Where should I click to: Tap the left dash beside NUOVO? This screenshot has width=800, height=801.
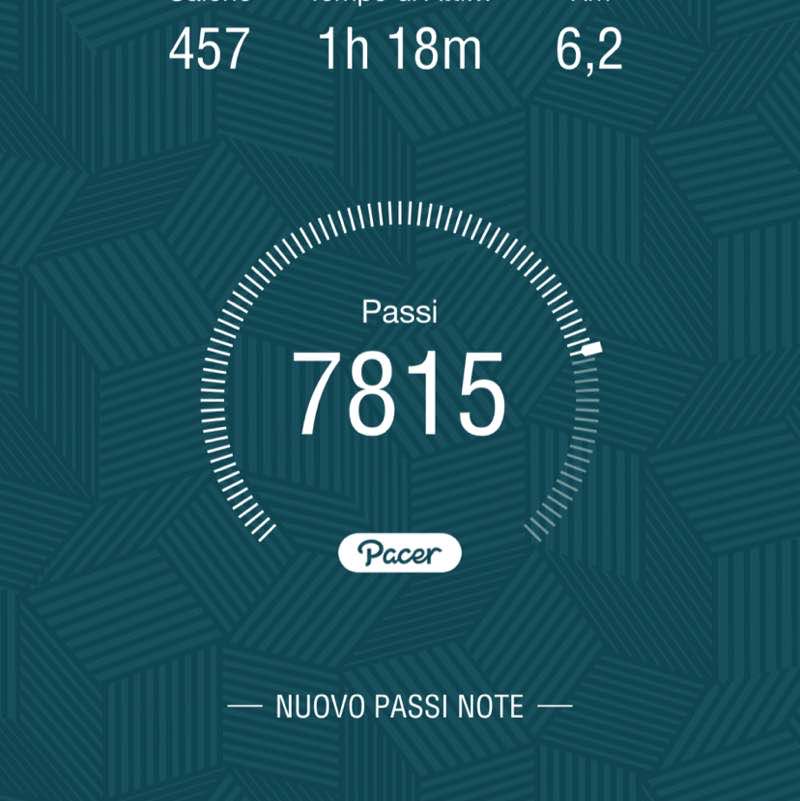(x=244, y=706)
